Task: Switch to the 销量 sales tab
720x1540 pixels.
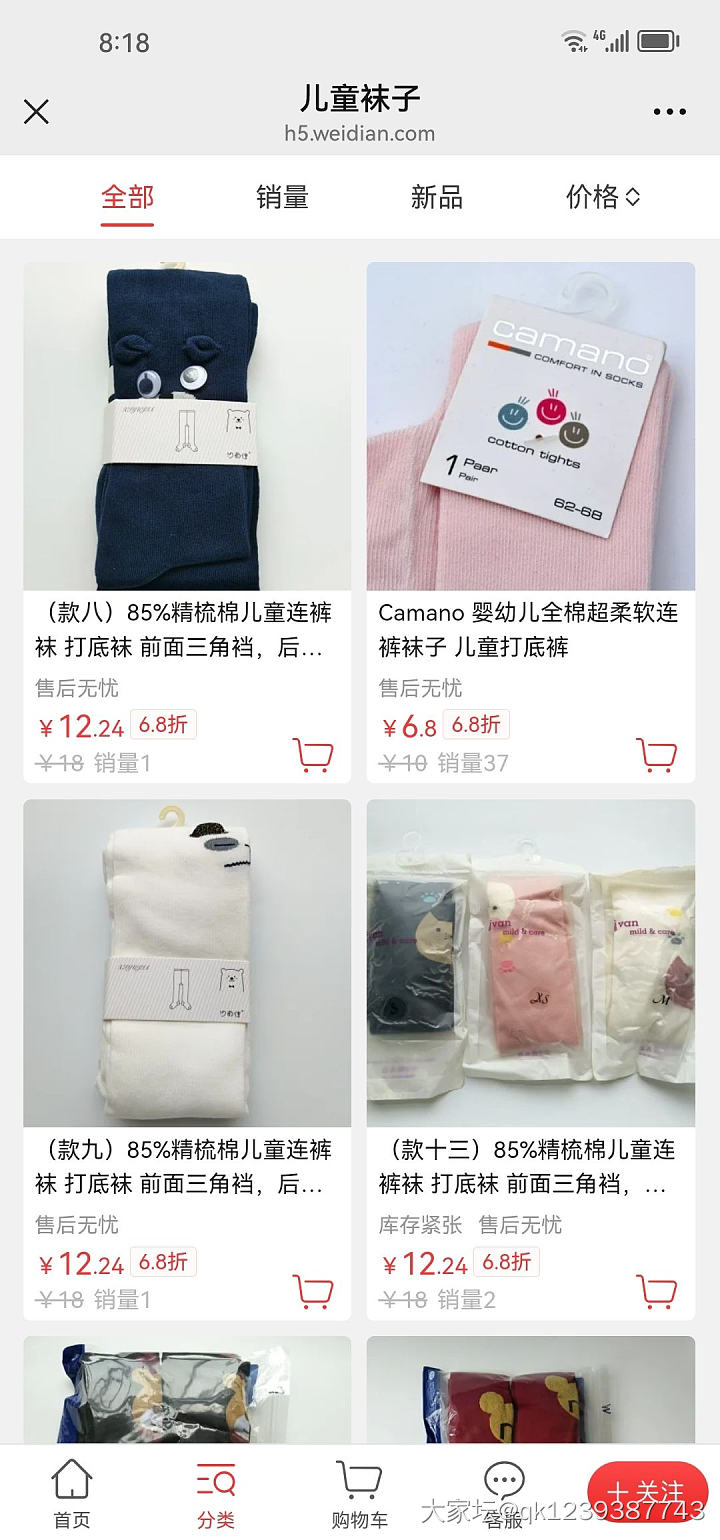Action: point(281,198)
